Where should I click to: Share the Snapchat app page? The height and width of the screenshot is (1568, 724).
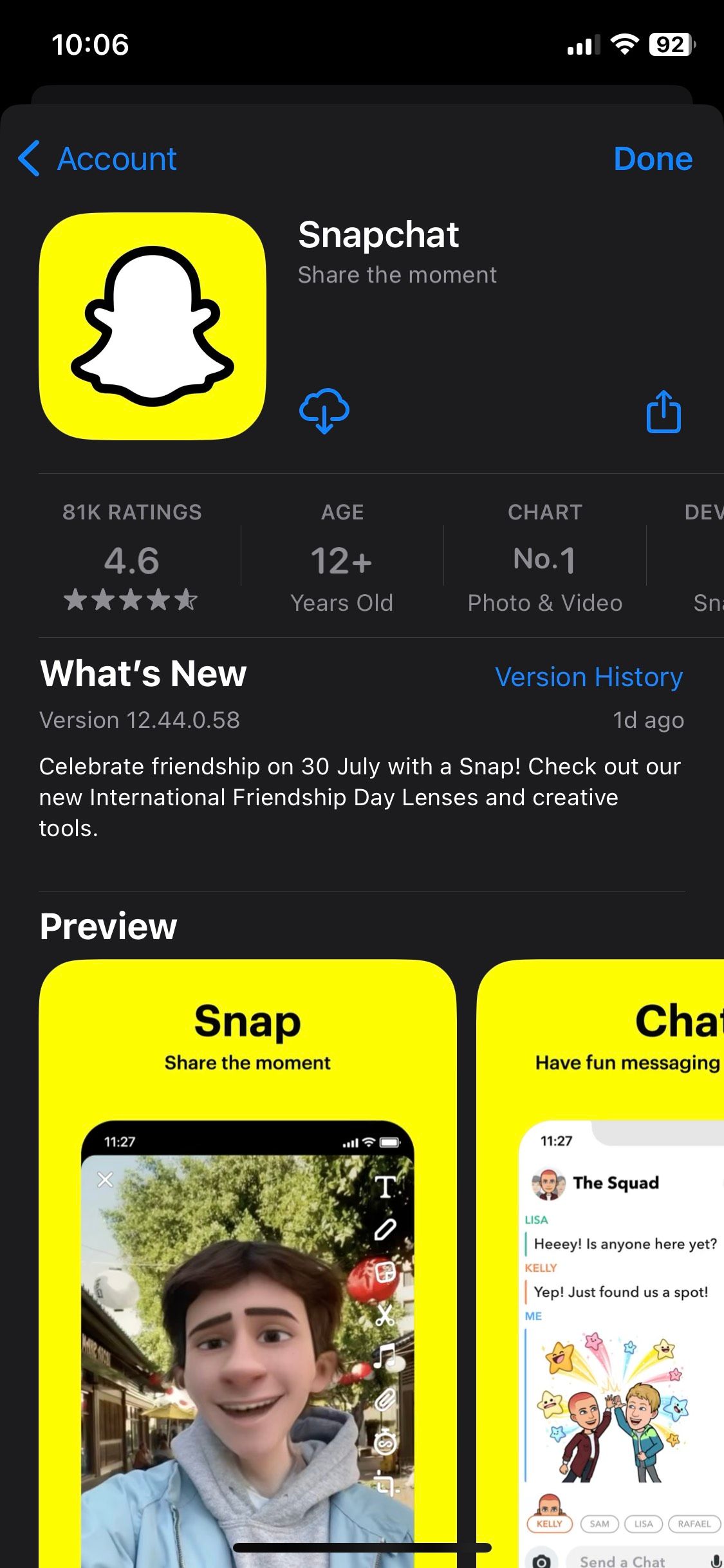pyautogui.click(x=663, y=412)
